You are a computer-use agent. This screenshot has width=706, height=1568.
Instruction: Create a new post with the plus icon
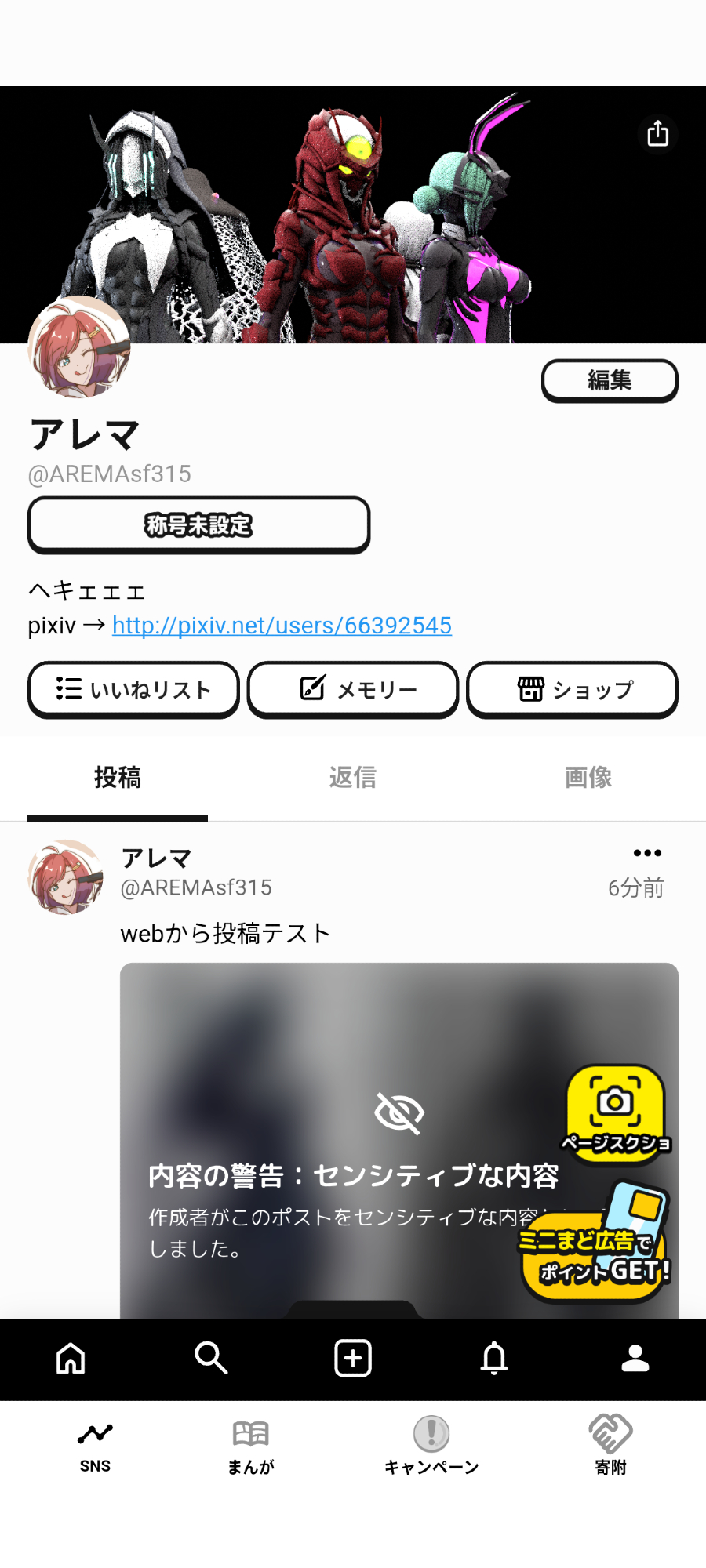[x=353, y=1359]
